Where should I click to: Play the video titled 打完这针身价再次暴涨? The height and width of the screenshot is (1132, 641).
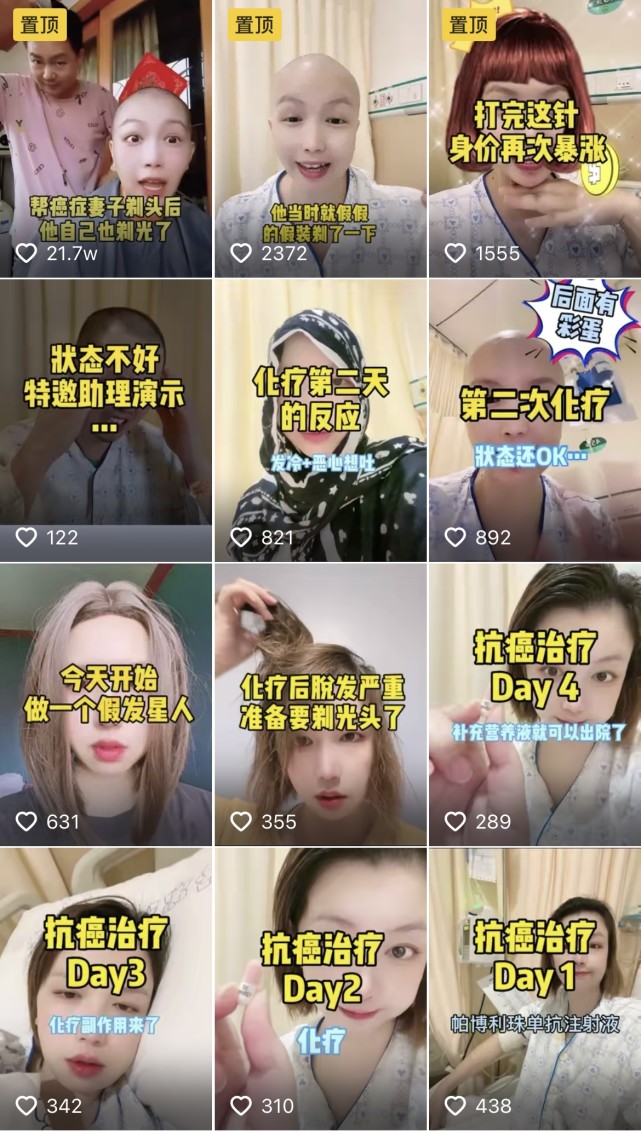[x=535, y=140]
